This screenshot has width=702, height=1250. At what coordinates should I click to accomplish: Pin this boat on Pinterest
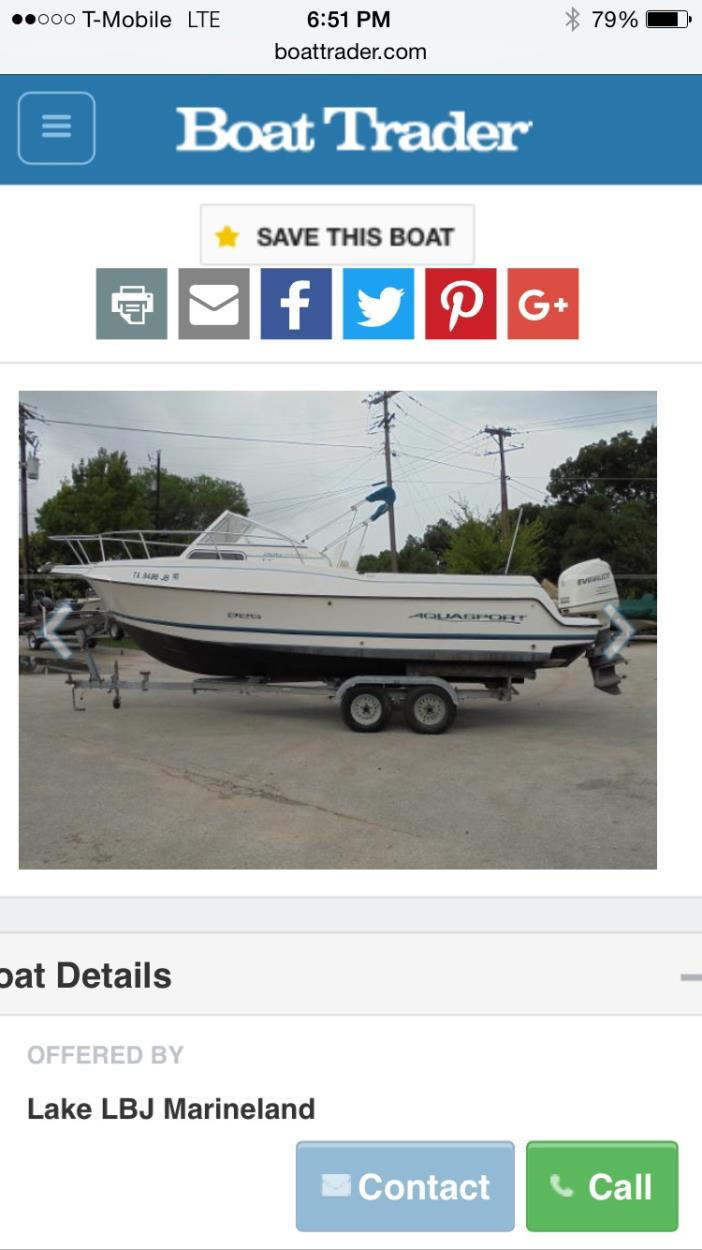[460, 304]
